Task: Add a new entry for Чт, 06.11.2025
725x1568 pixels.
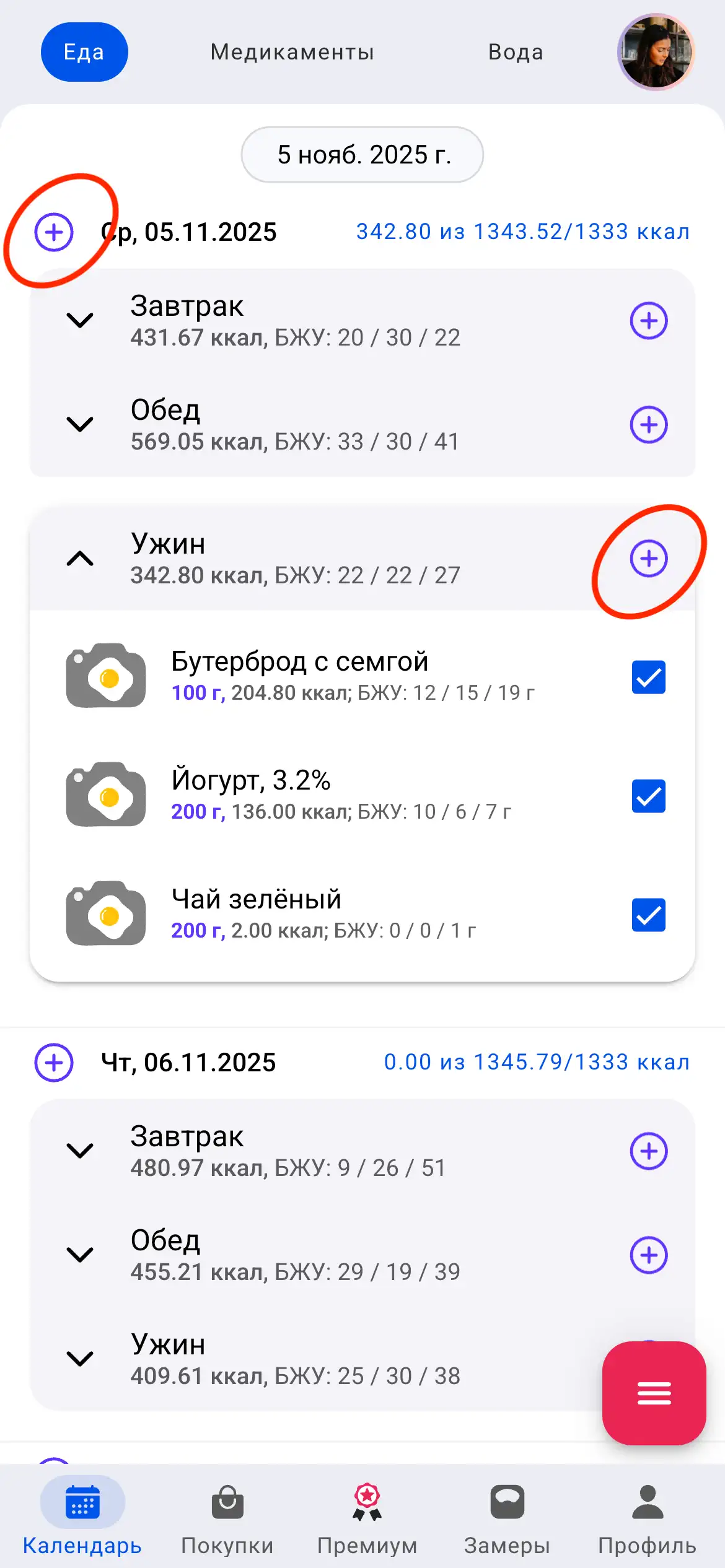Action: 53,1061
